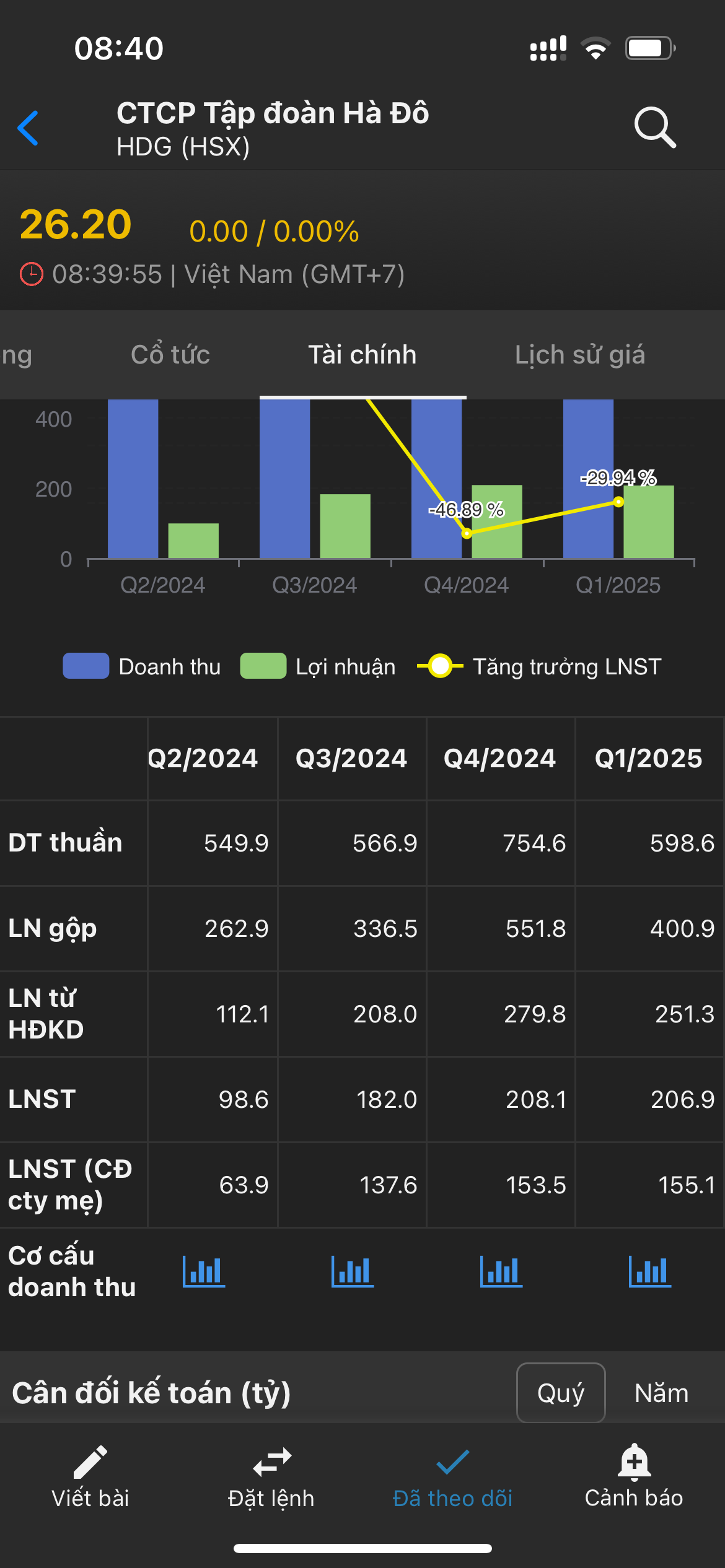The height and width of the screenshot is (1568, 725).
Task: View revenue structure chart for Q3/2024
Action: click(353, 1271)
